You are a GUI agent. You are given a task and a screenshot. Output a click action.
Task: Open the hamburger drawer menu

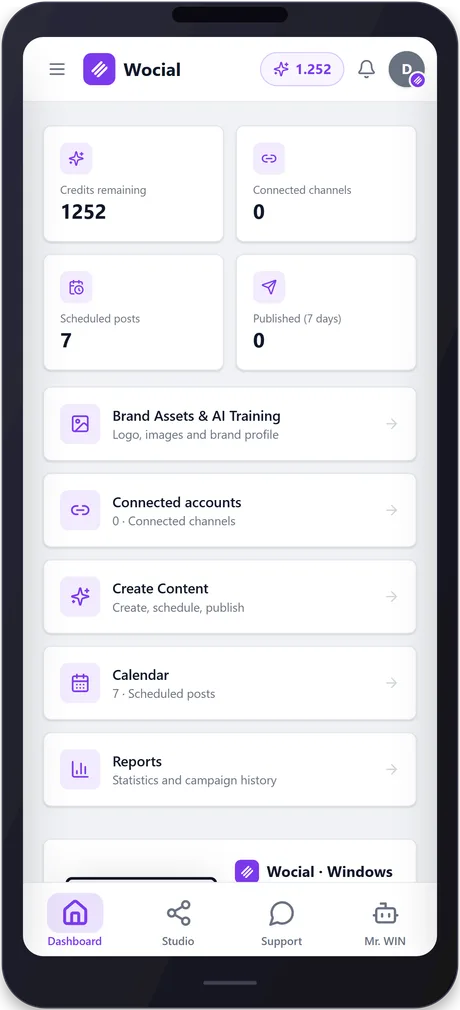(57, 69)
